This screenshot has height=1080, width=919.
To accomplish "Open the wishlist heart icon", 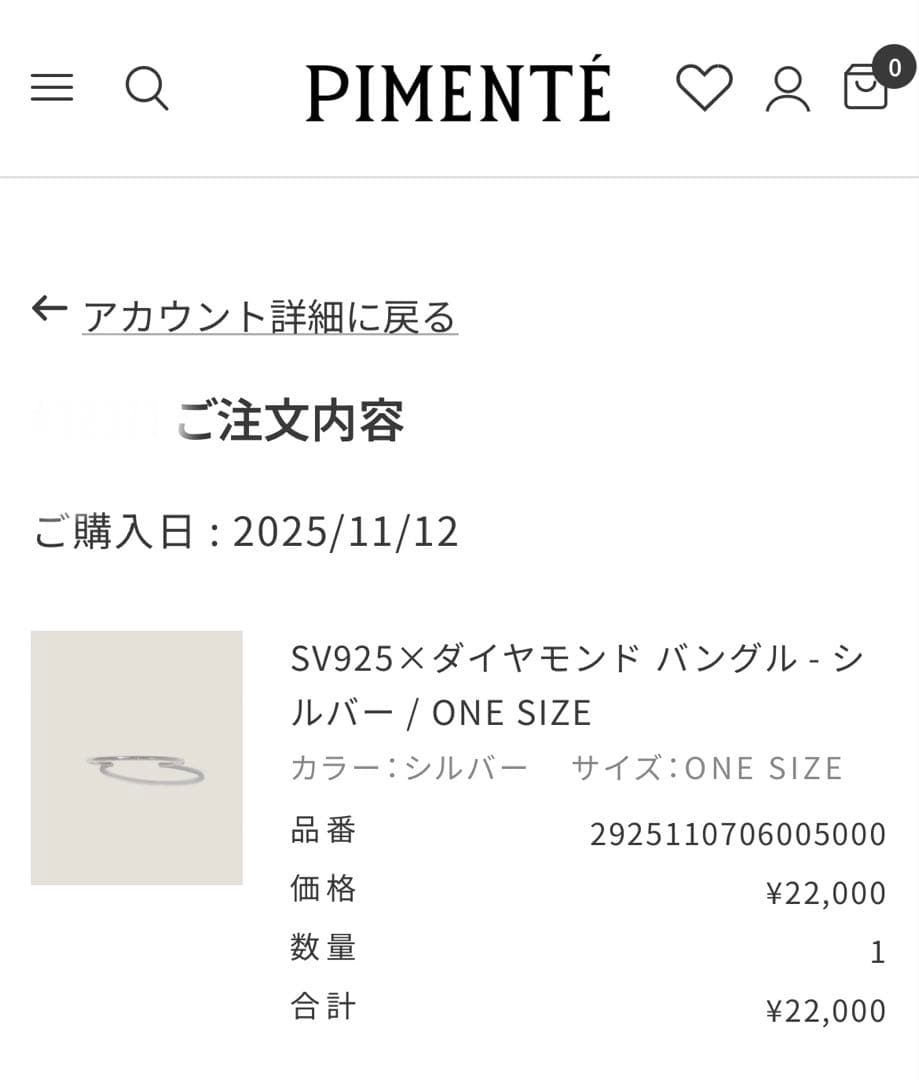I will pyautogui.click(x=705, y=90).
